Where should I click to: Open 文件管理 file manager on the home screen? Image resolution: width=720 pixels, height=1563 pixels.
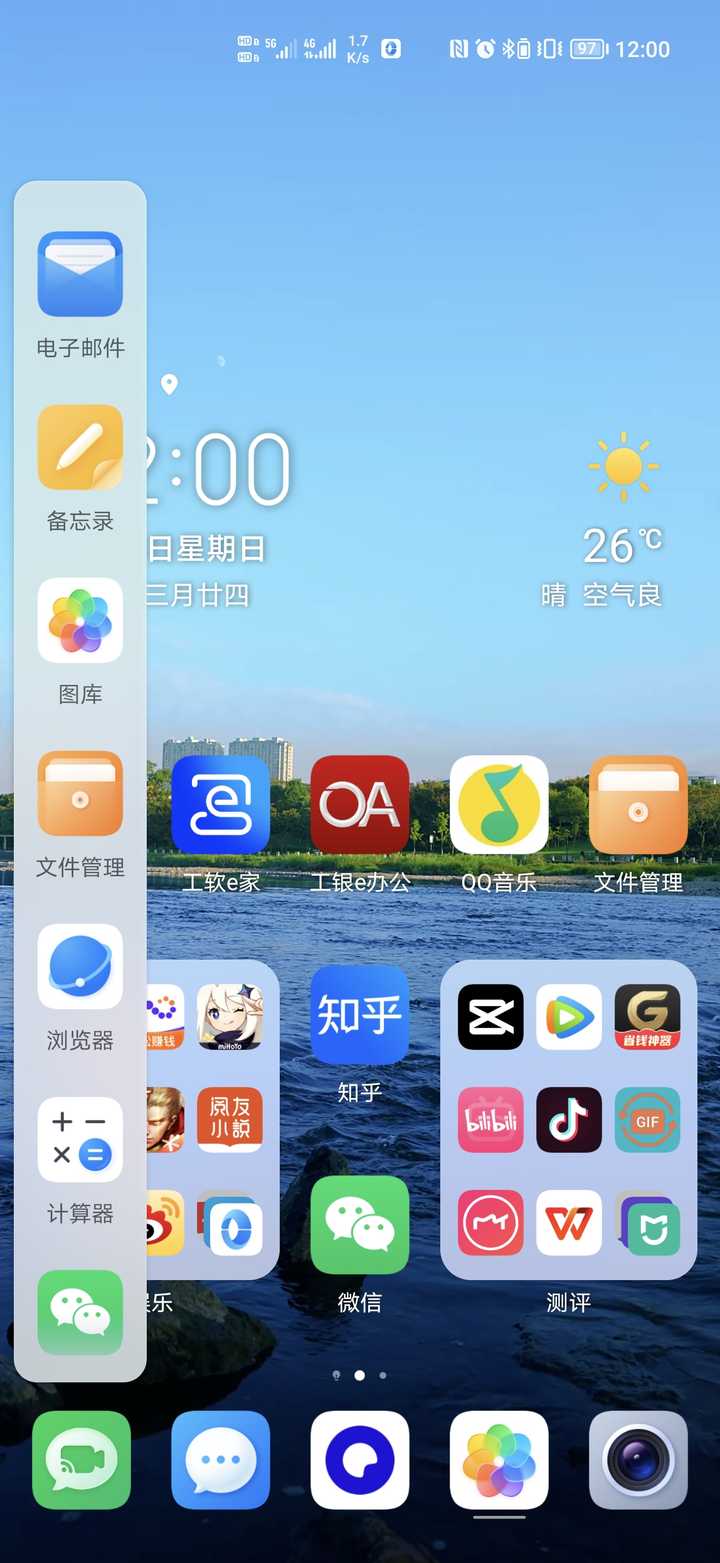(x=637, y=806)
